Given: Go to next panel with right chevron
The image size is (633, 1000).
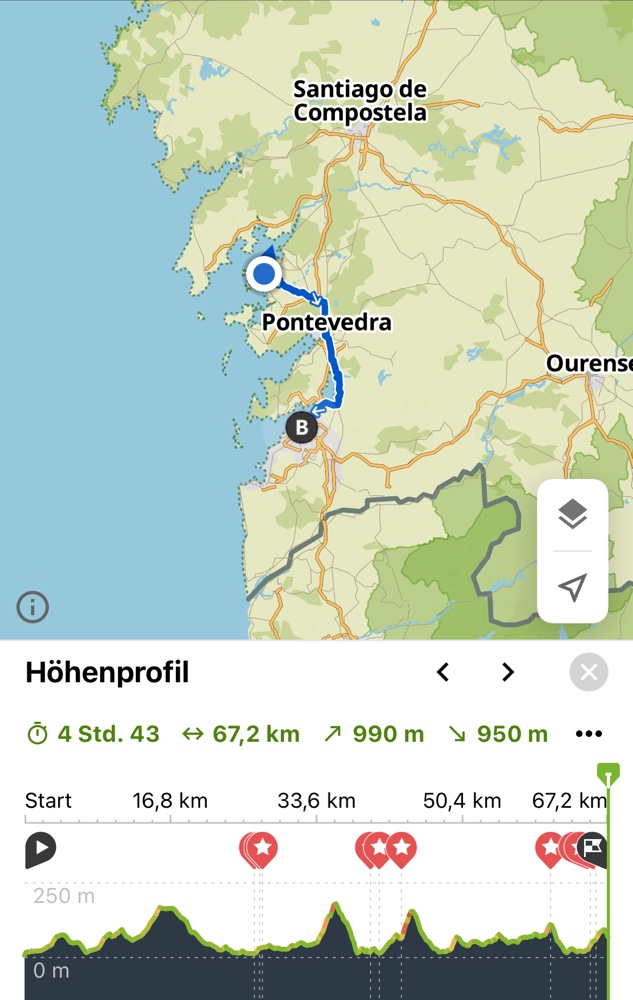Looking at the screenshot, I should point(508,673).
